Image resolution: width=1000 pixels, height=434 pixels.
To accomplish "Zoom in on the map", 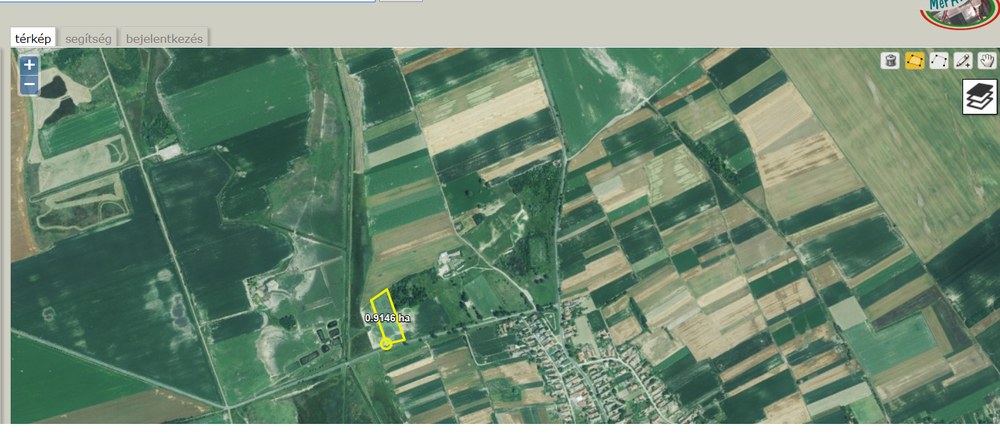I will coord(29,65).
